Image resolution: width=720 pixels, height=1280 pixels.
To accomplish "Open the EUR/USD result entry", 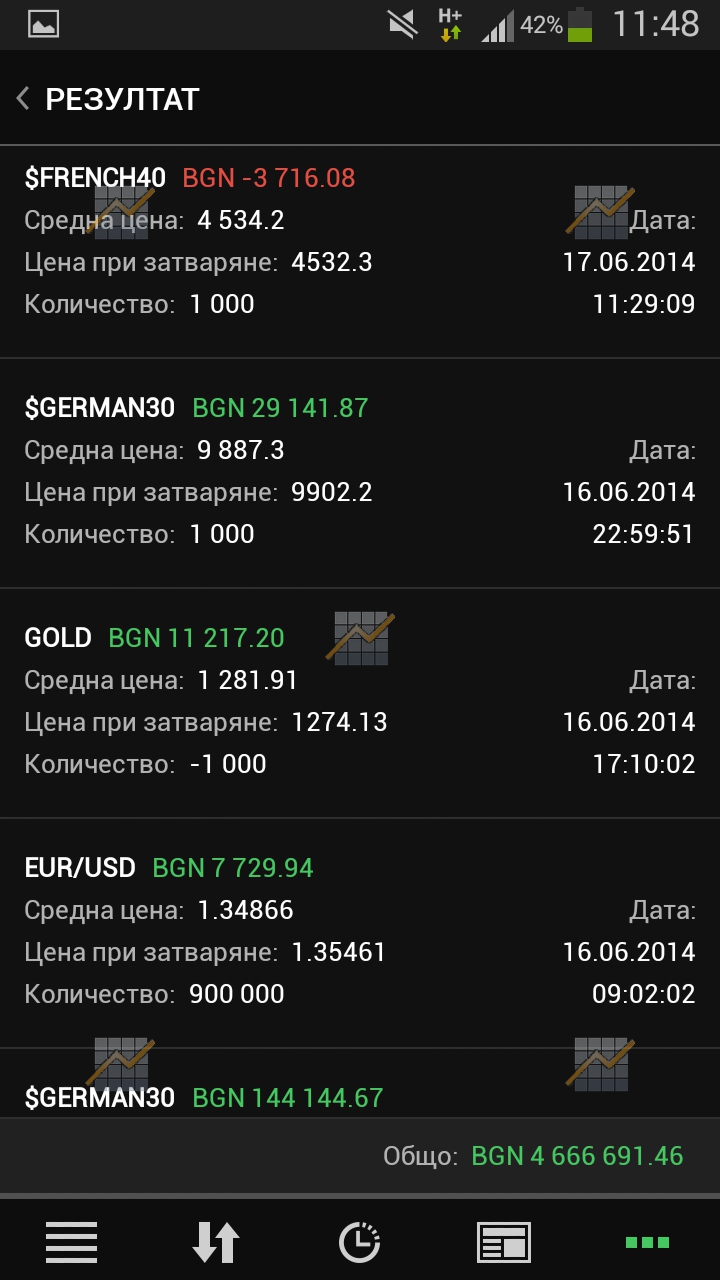I will click(360, 933).
